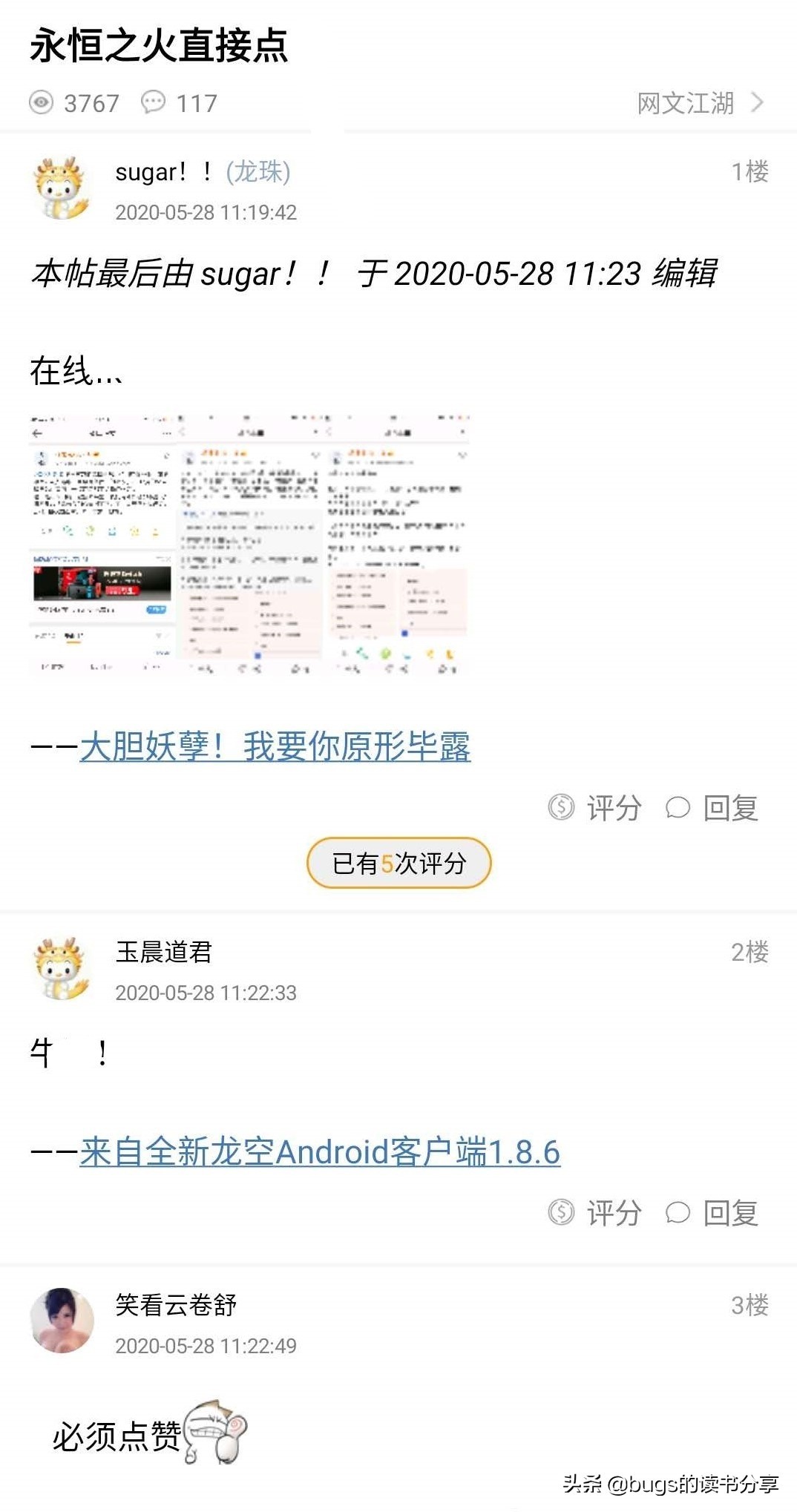Reply to sugar's first-floor post
This screenshot has width=797, height=1512.
click(712, 807)
